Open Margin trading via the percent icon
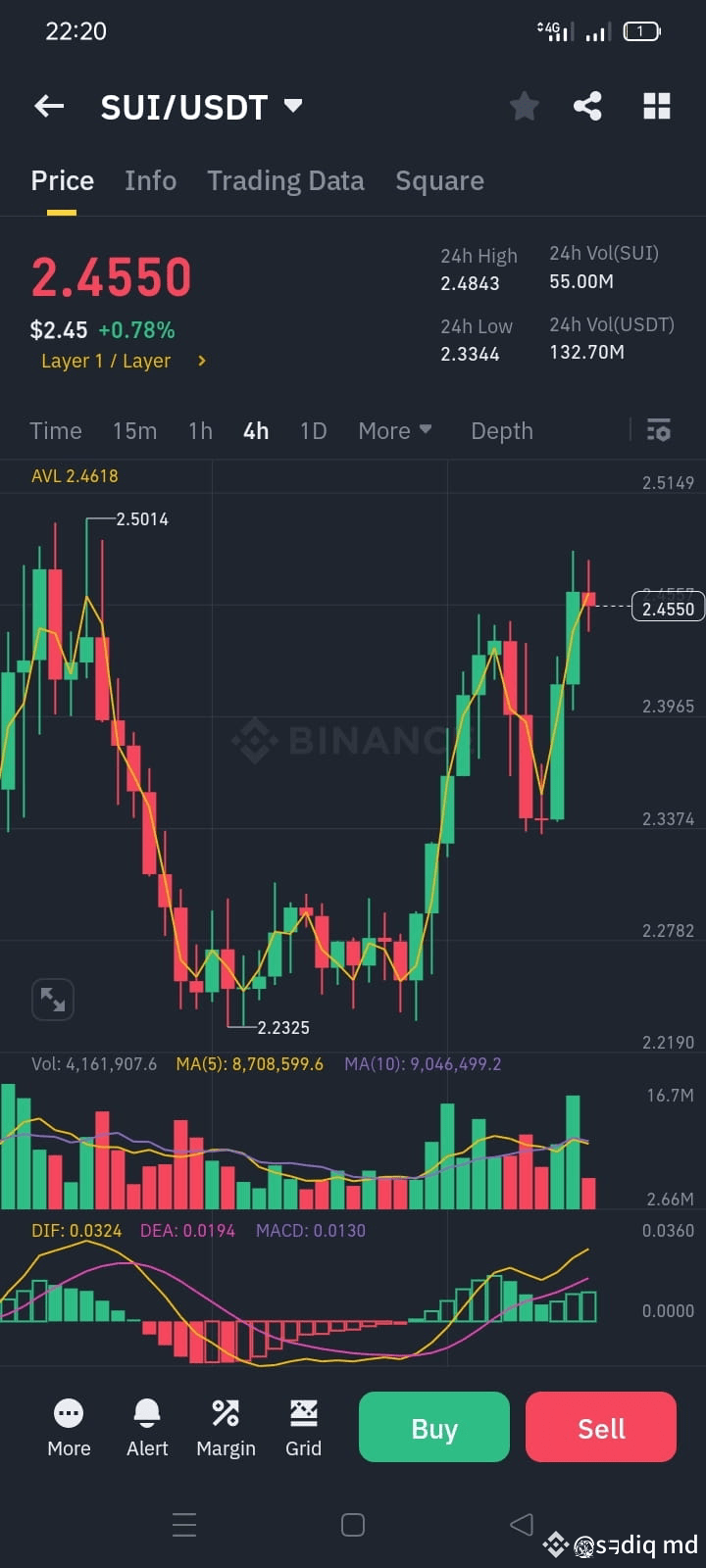This screenshot has height=1568, width=706. (x=226, y=1427)
